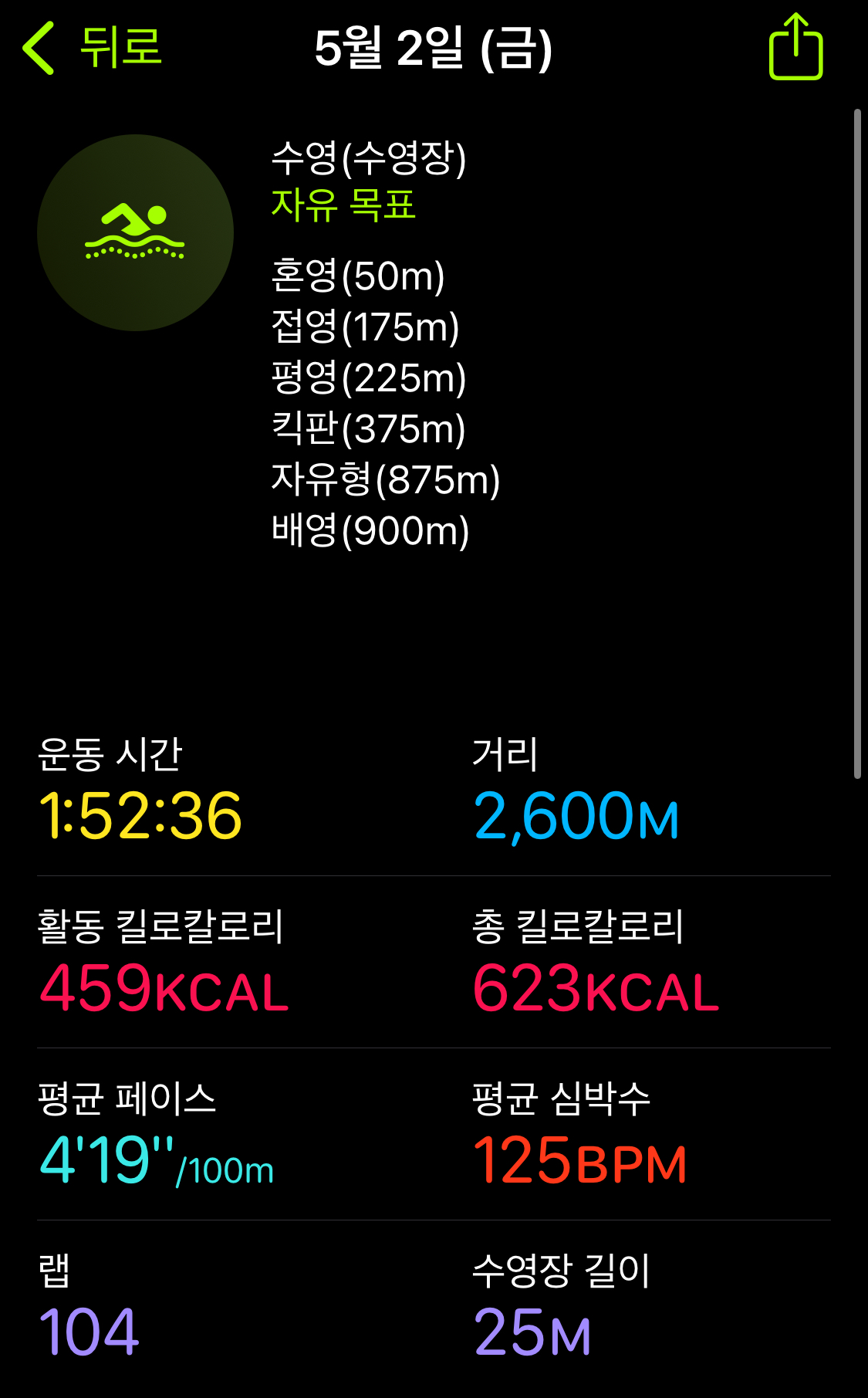Share this swimming workout summary

795,48
